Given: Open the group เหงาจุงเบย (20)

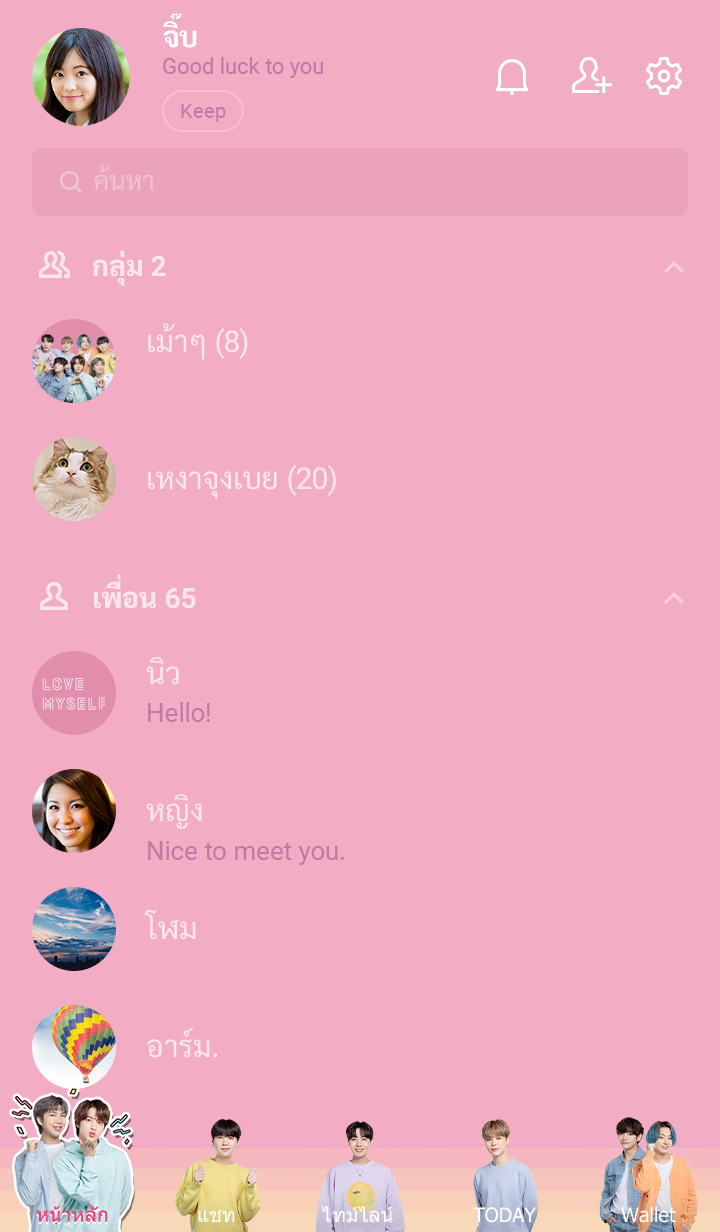Looking at the screenshot, I should tap(241, 480).
